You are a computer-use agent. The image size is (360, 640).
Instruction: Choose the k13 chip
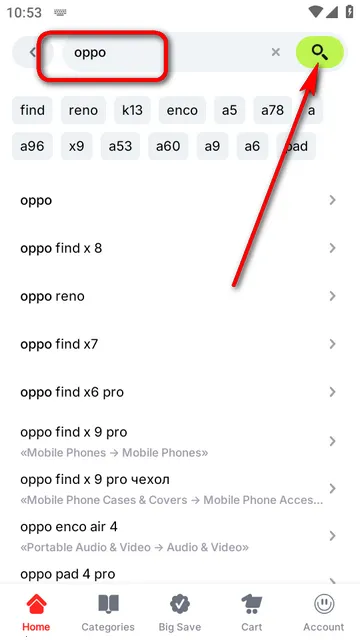click(x=132, y=110)
